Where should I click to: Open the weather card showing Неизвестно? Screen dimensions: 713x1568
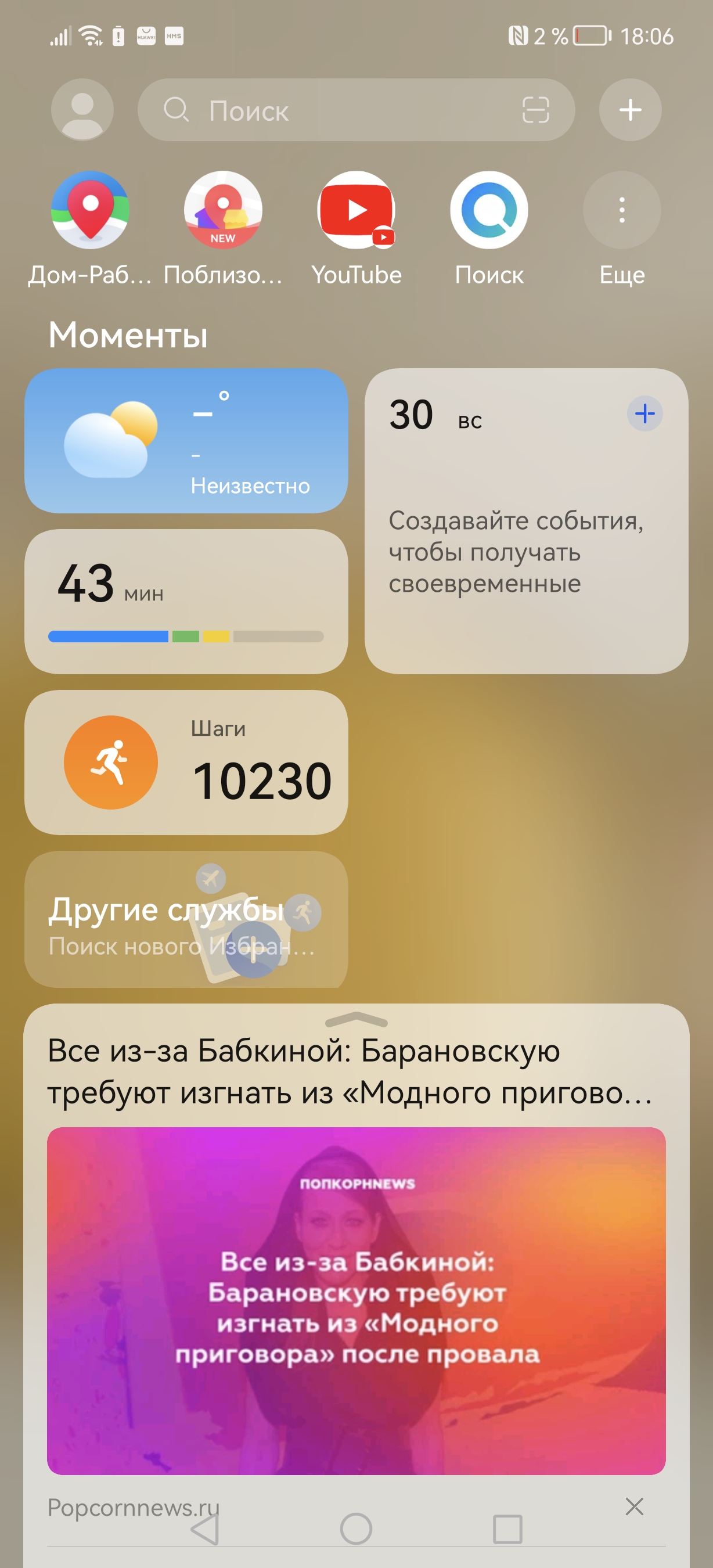tap(186, 441)
